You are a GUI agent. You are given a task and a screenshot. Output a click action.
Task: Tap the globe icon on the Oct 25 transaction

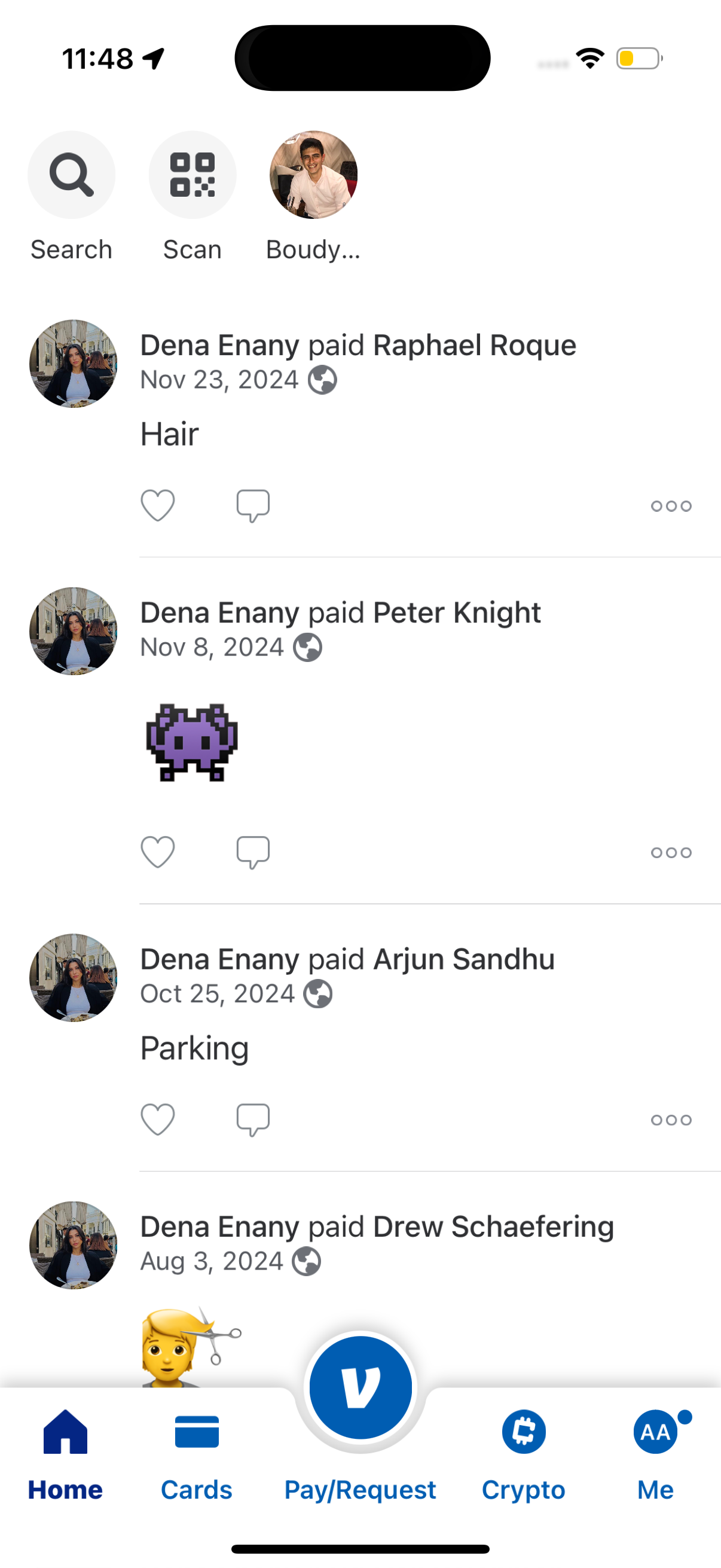pyautogui.click(x=319, y=992)
